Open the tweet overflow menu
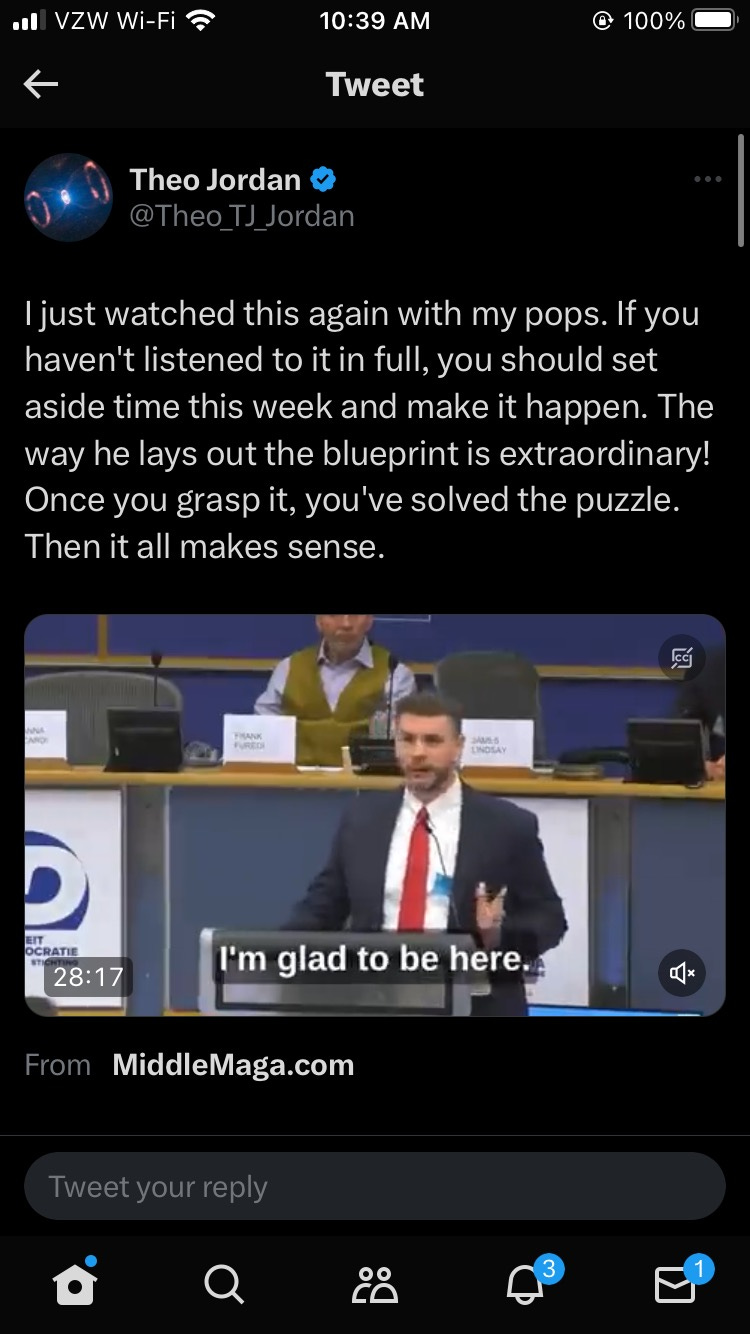 pyautogui.click(x=707, y=179)
